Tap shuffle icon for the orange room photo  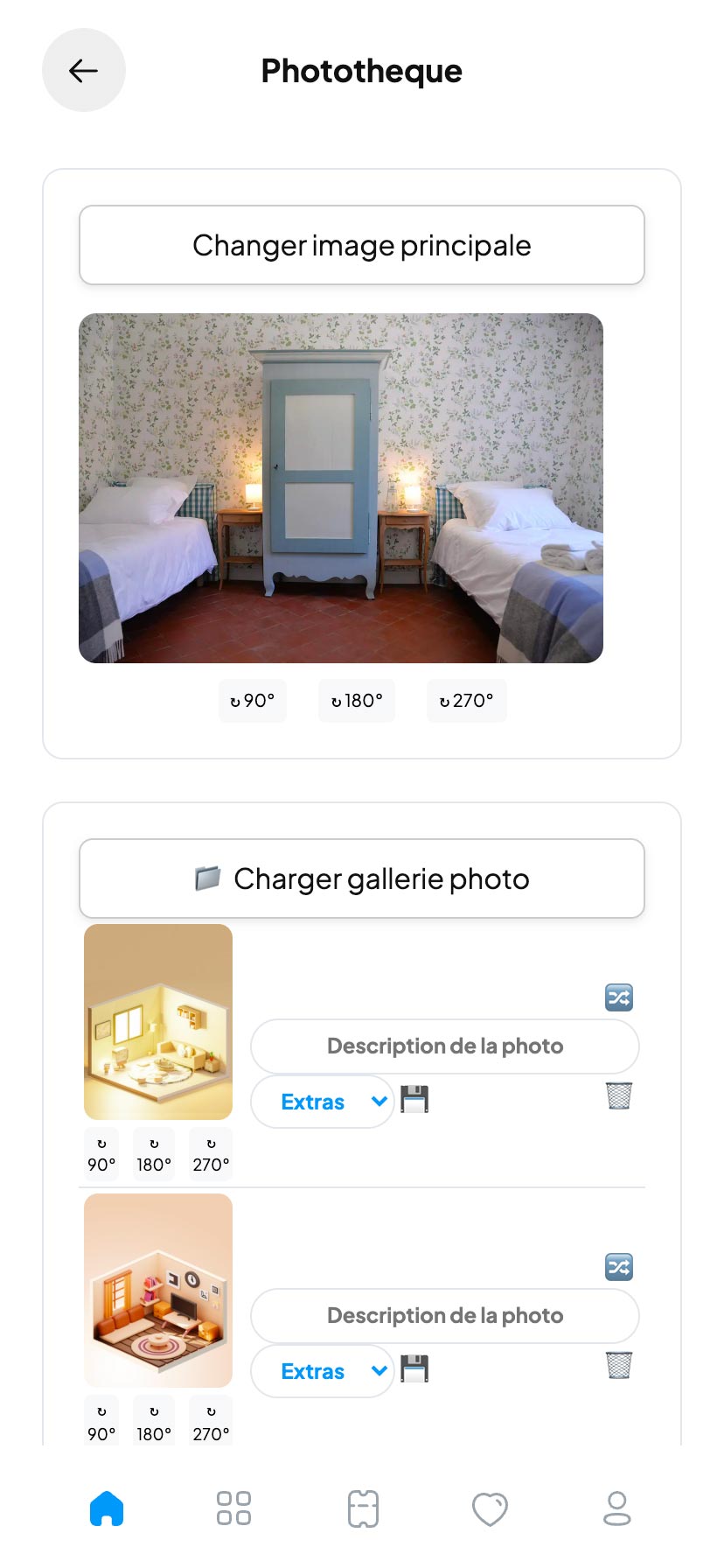[619, 1267]
